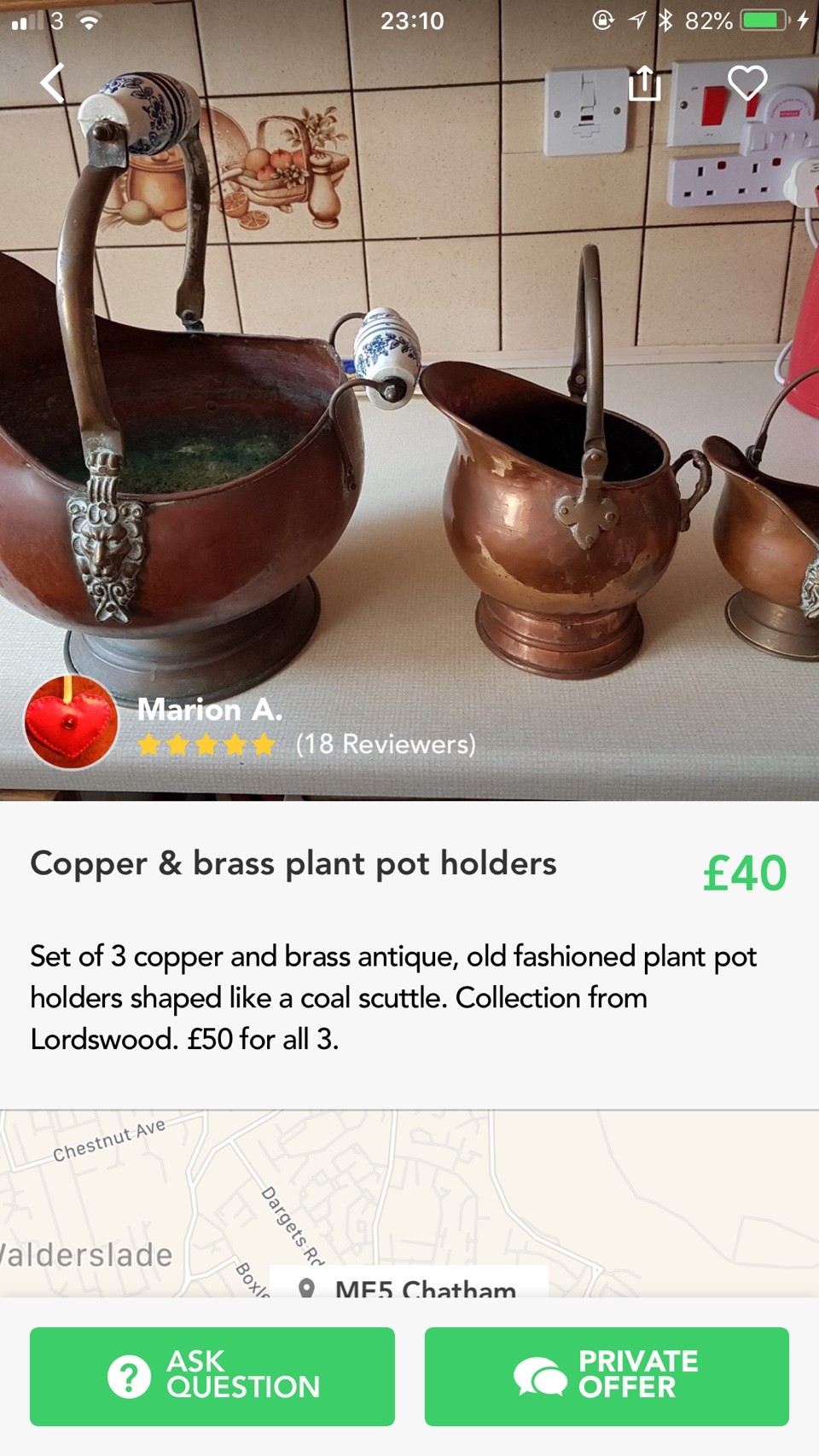The height and width of the screenshot is (1456, 819).
Task: Share this plant pot holders listing
Action: pos(644,84)
